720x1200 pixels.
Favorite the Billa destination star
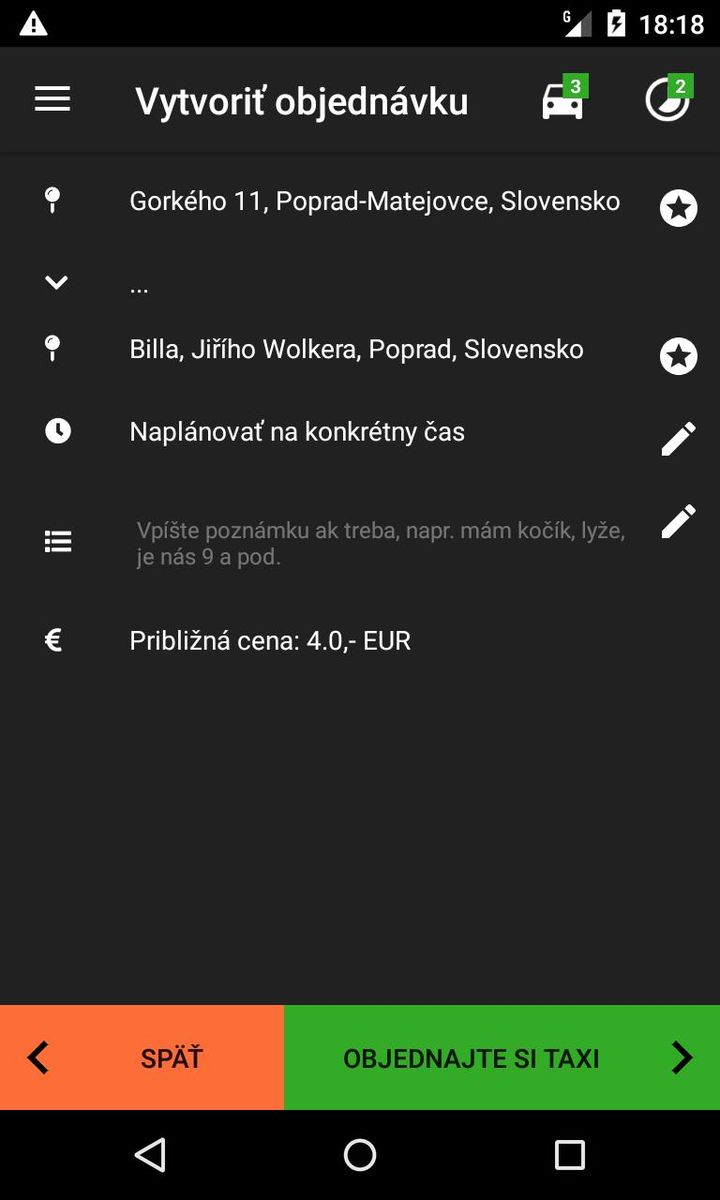coord(678,357)
